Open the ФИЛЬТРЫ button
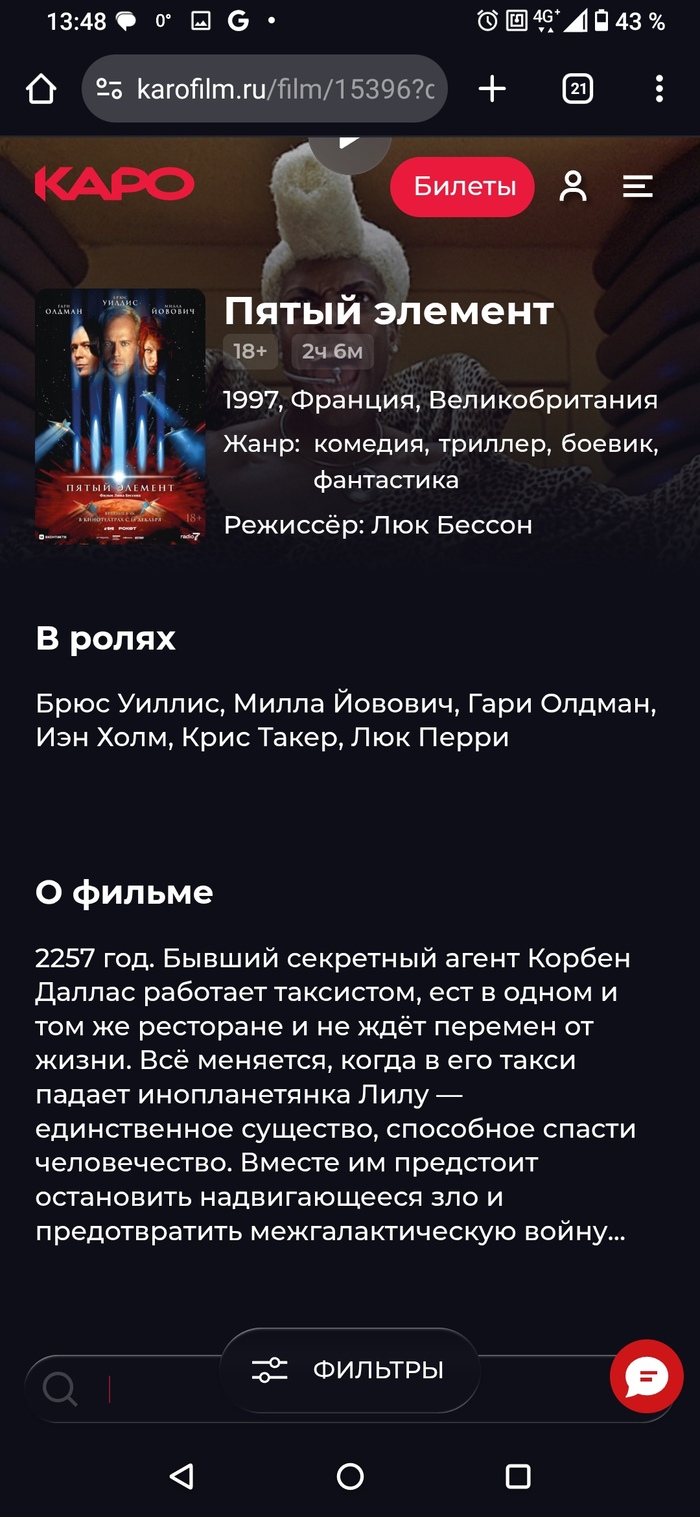700x1517 pixels. tap(350, 1370)
